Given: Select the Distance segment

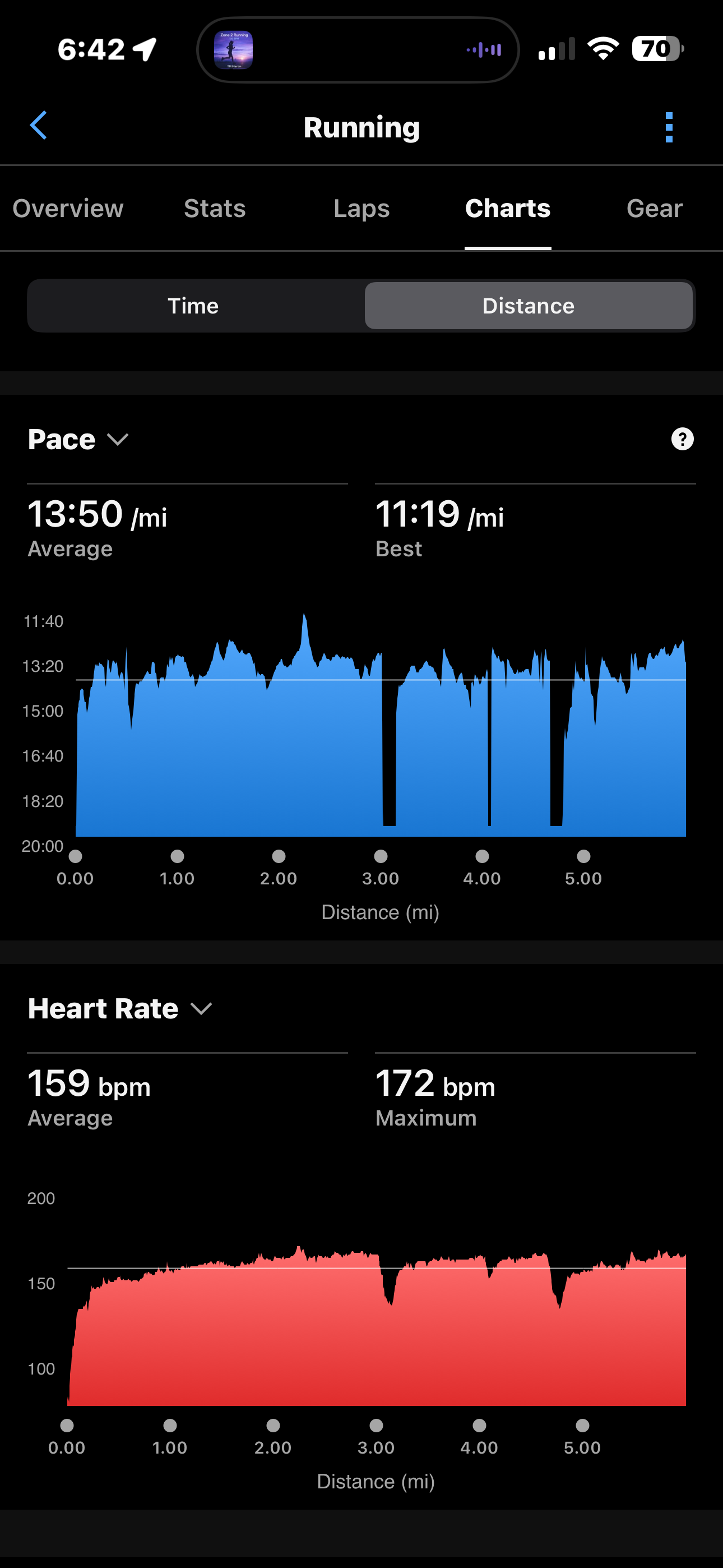Looking at the screenshot, I should (529, 306).
